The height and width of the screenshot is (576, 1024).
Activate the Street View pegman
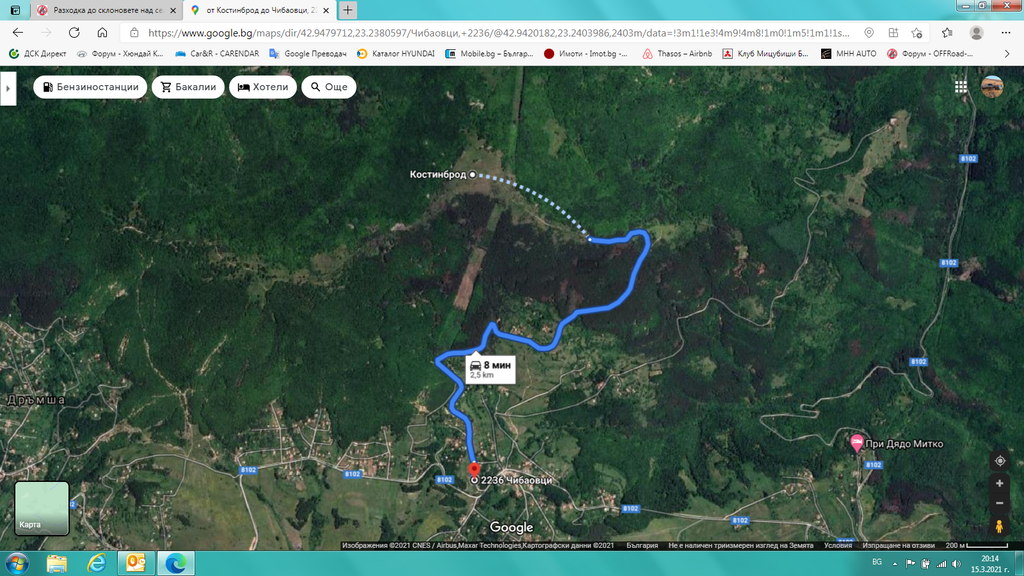pos(999,525)
